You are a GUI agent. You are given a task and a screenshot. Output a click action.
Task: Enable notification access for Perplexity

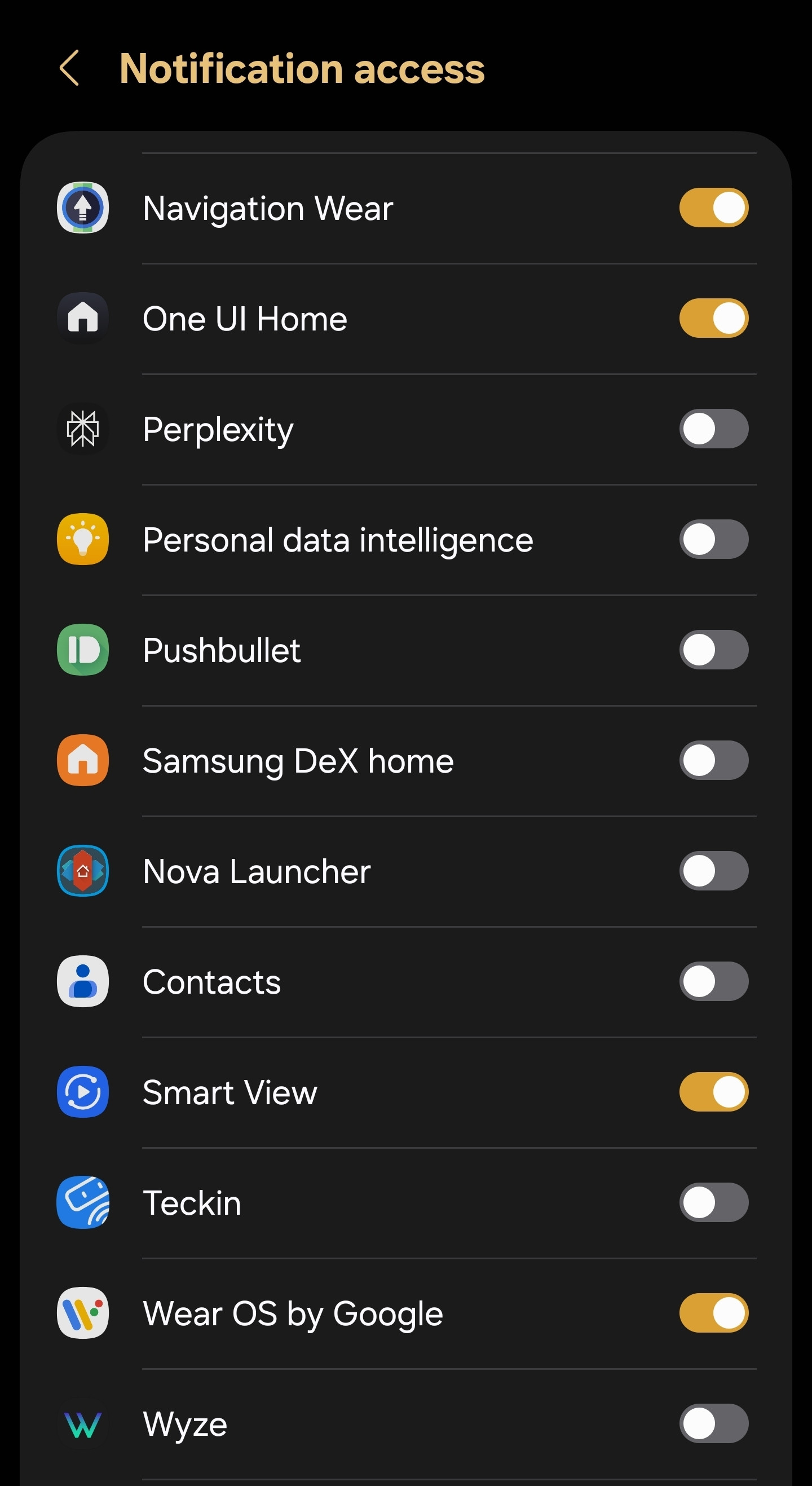pyautogui.click(x=713, y=429)
